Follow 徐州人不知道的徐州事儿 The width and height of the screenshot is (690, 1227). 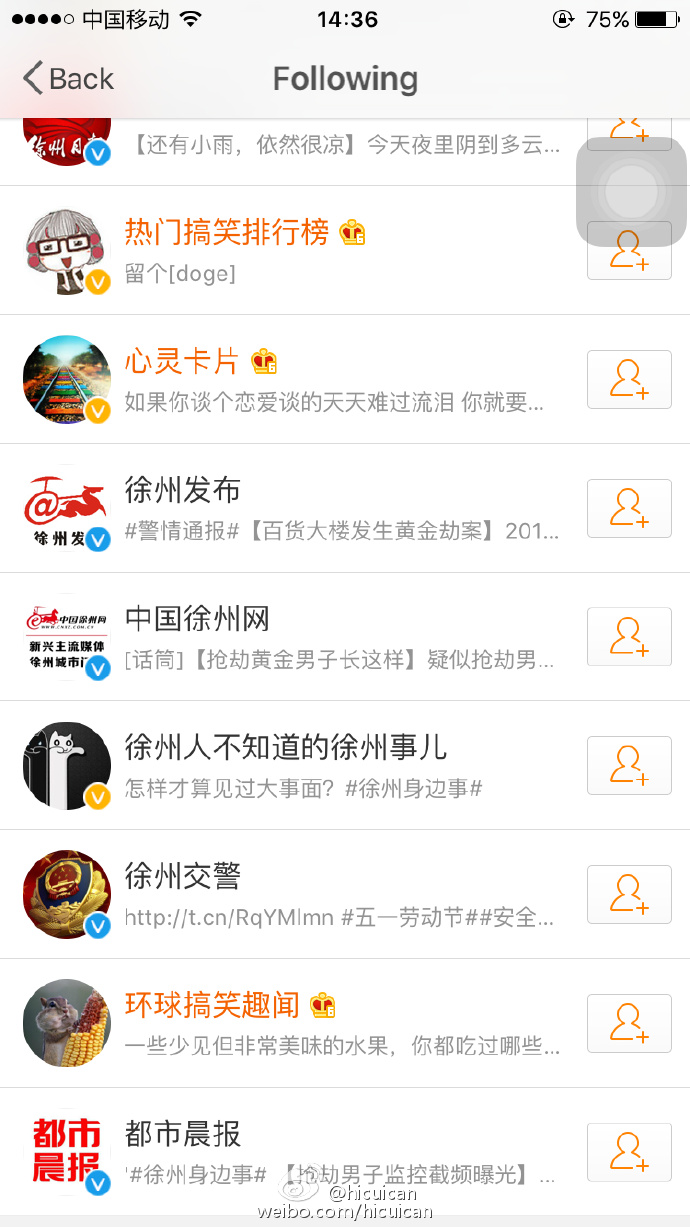point(628,766)
